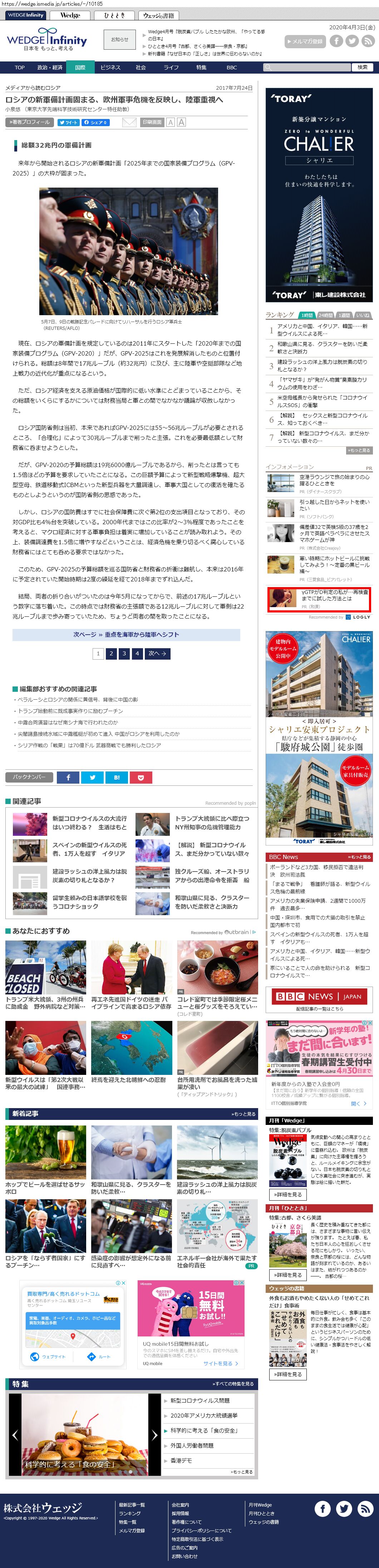Open the ライフ section
This screenshot has width=379, height=1568.
(171, 68)
